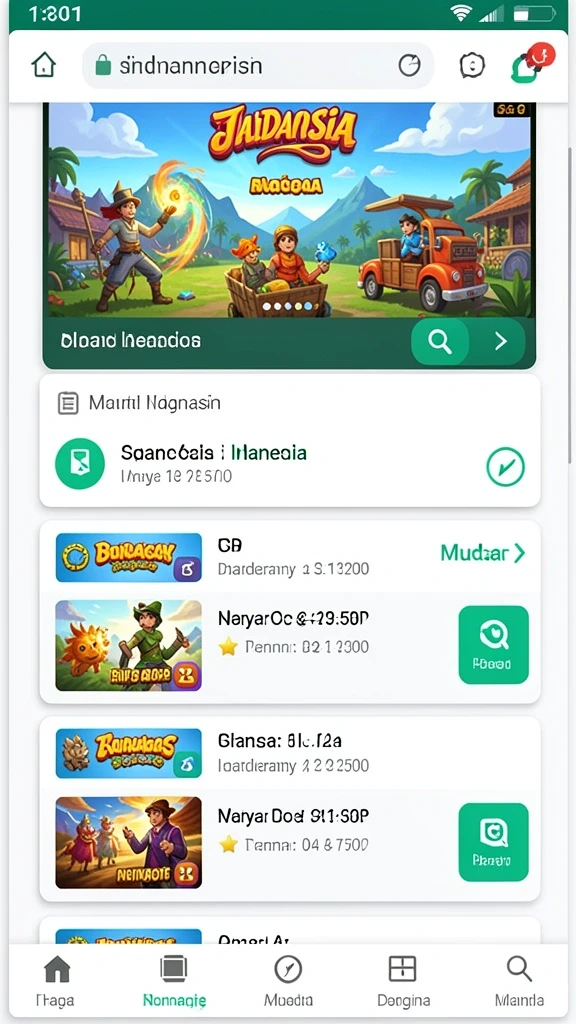Switch to the Fhaga home tab

pyautogui.click(x=56, y=981)
